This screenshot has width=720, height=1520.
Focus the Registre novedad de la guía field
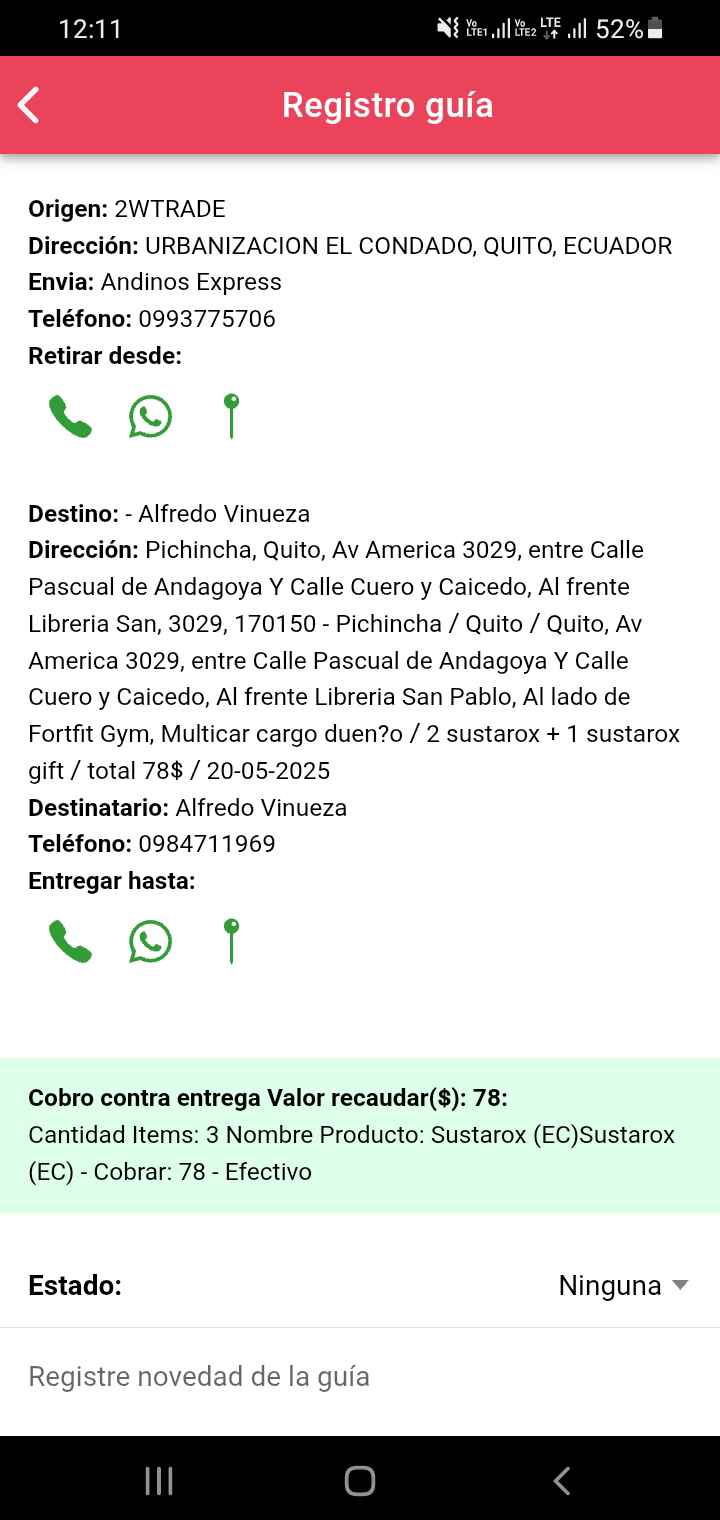click(360, 1377)
